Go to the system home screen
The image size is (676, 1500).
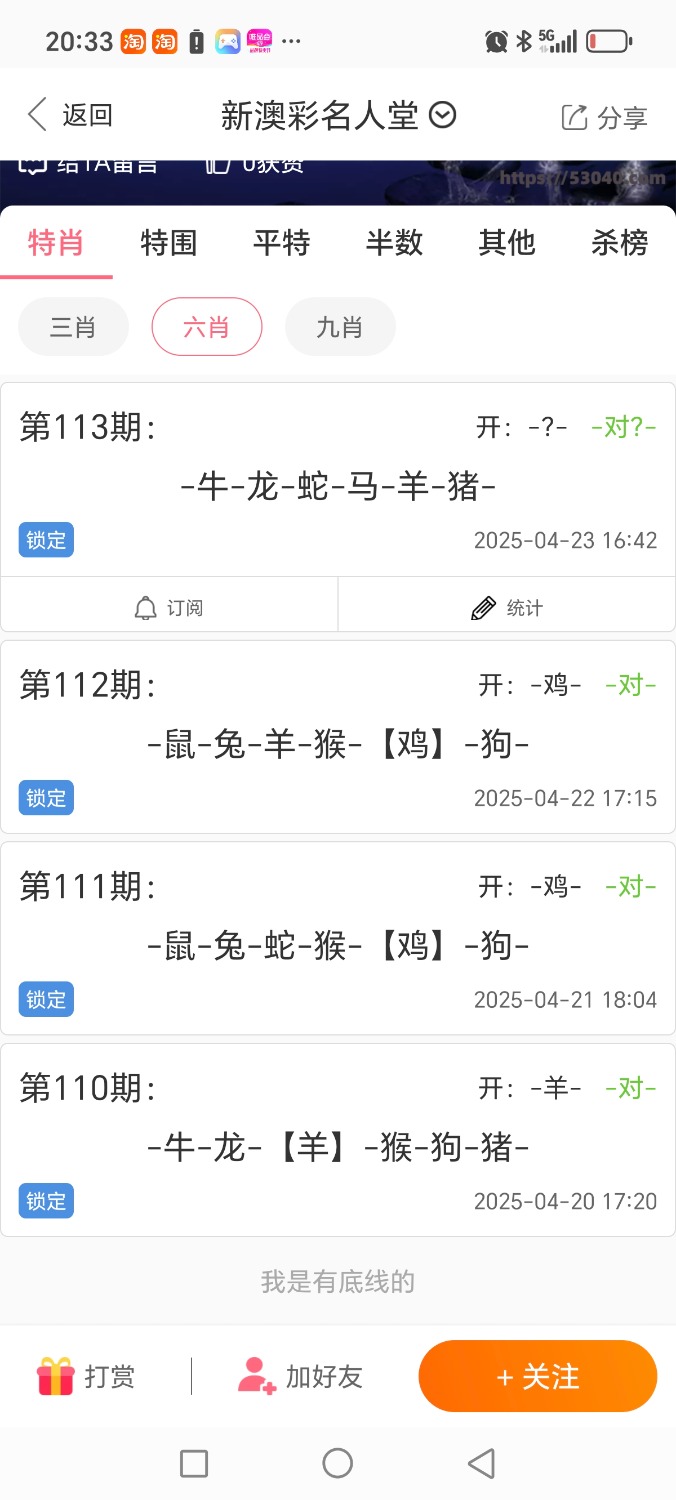[x=338, y=1464]
